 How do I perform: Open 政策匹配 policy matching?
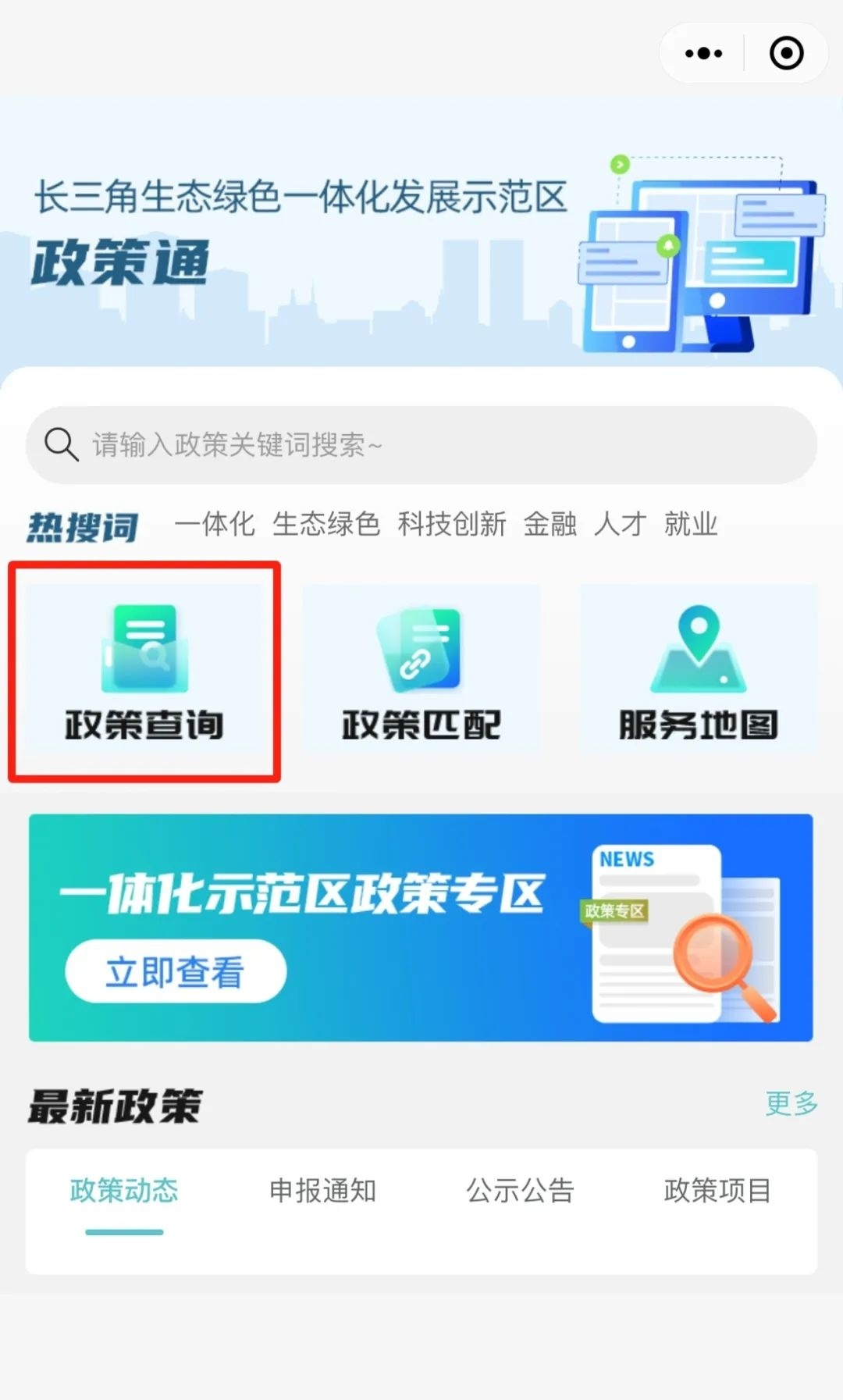421,672
